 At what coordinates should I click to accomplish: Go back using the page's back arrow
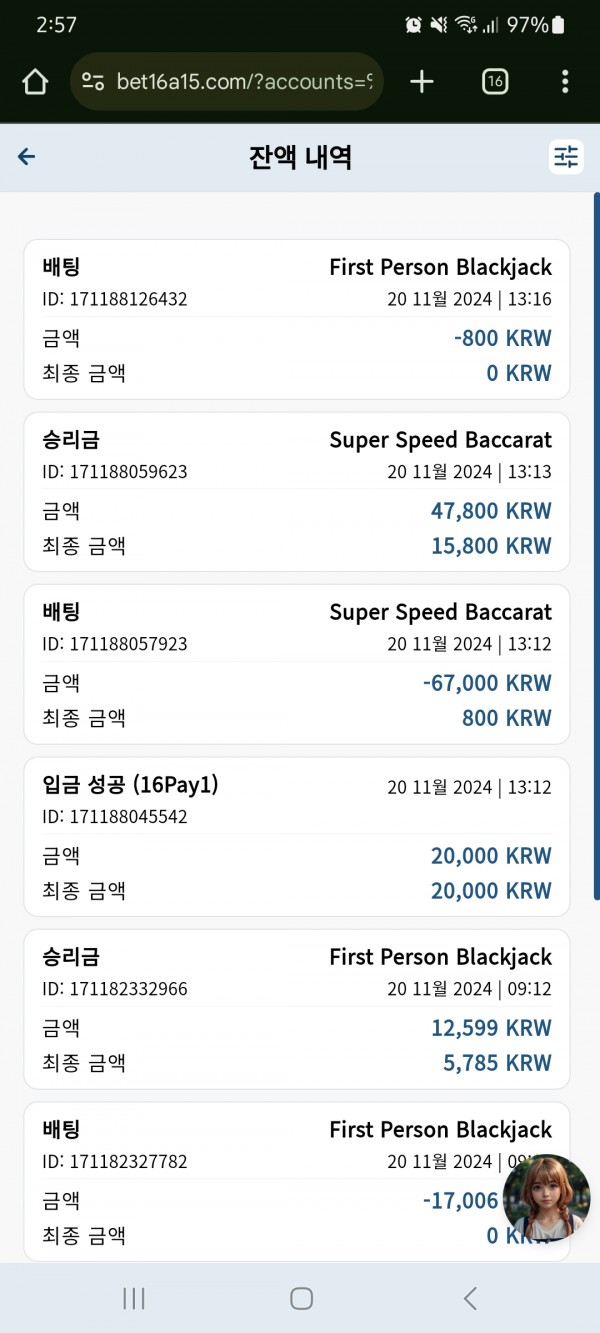point(27,157)
